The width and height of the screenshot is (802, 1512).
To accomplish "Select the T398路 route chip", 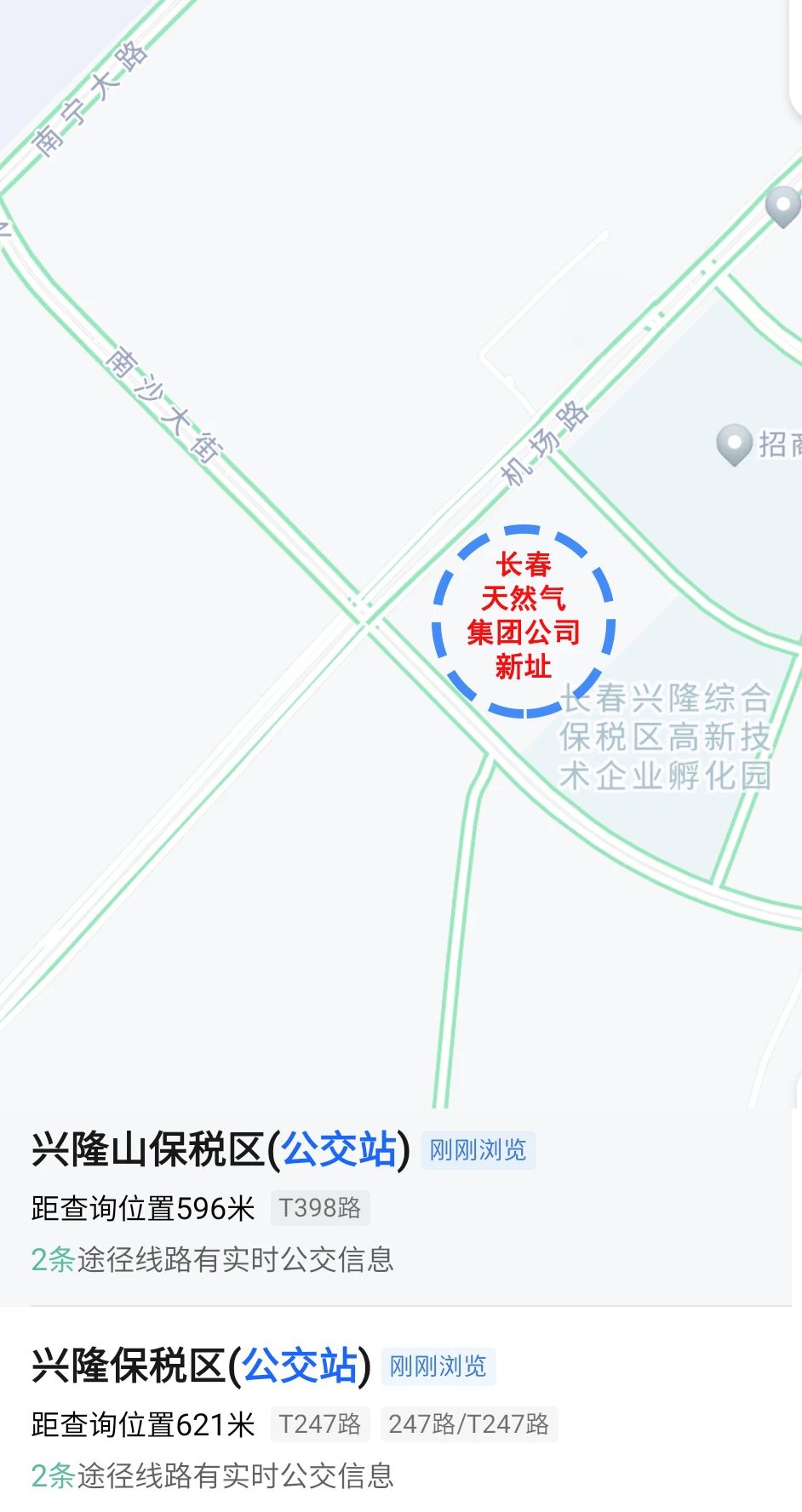I will [x=320, y=1208].
